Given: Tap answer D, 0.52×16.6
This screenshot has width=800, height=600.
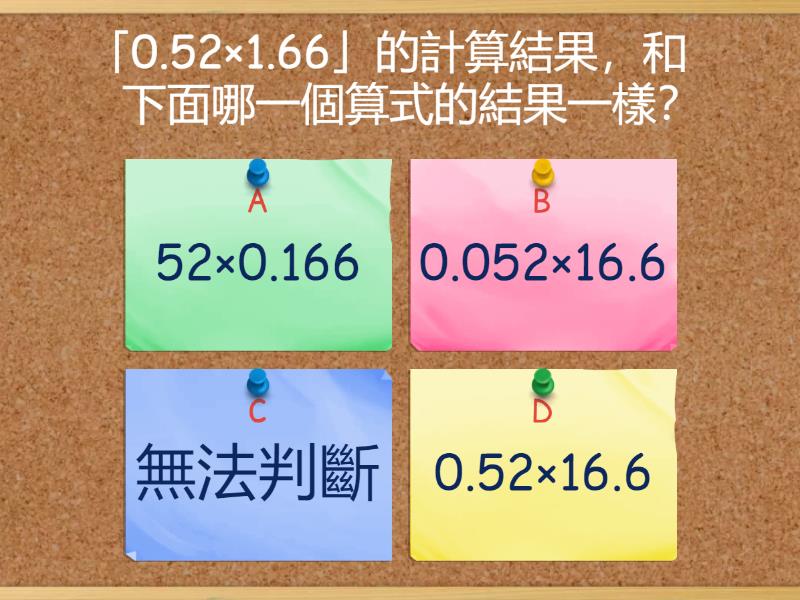Looking at the screenshot, I should click(542, 473).
